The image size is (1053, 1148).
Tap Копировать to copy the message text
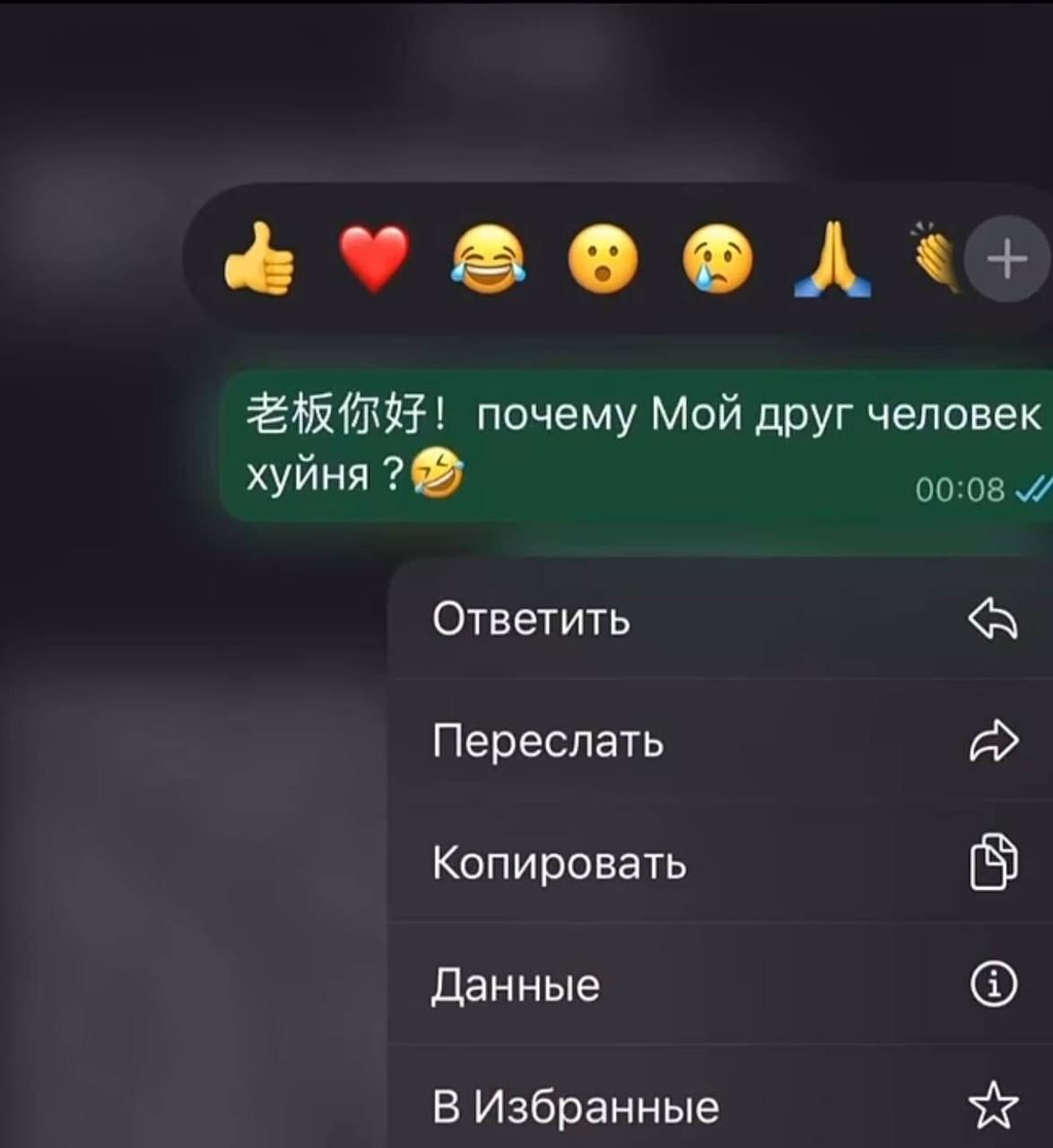[x=718, y=862]
